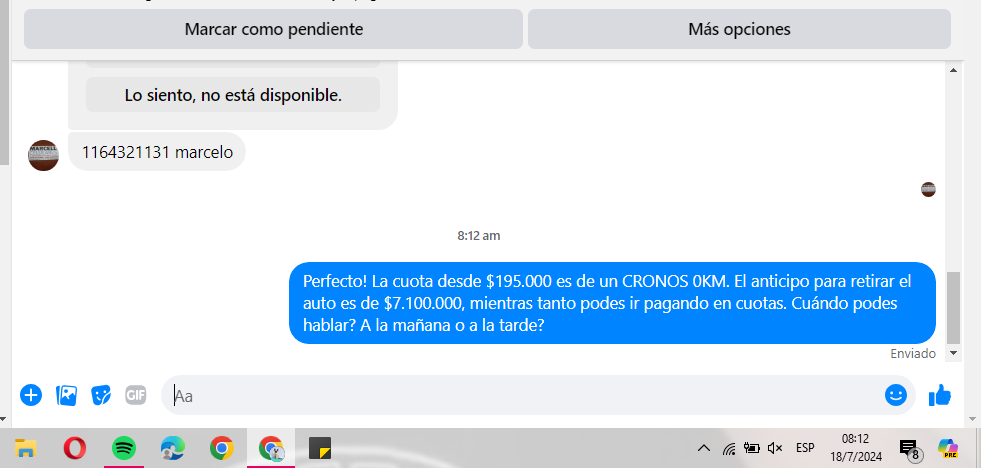Open Marcelo's profile picture

coord(43,155)
